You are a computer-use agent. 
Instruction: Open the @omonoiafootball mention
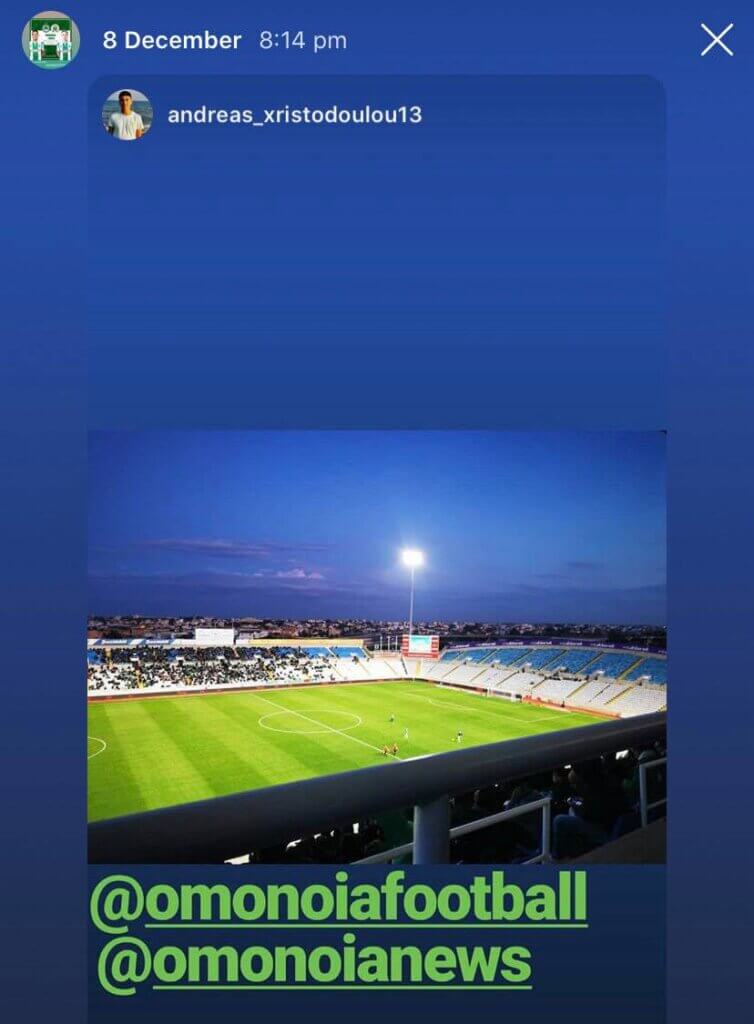click(x=339, y=899)
